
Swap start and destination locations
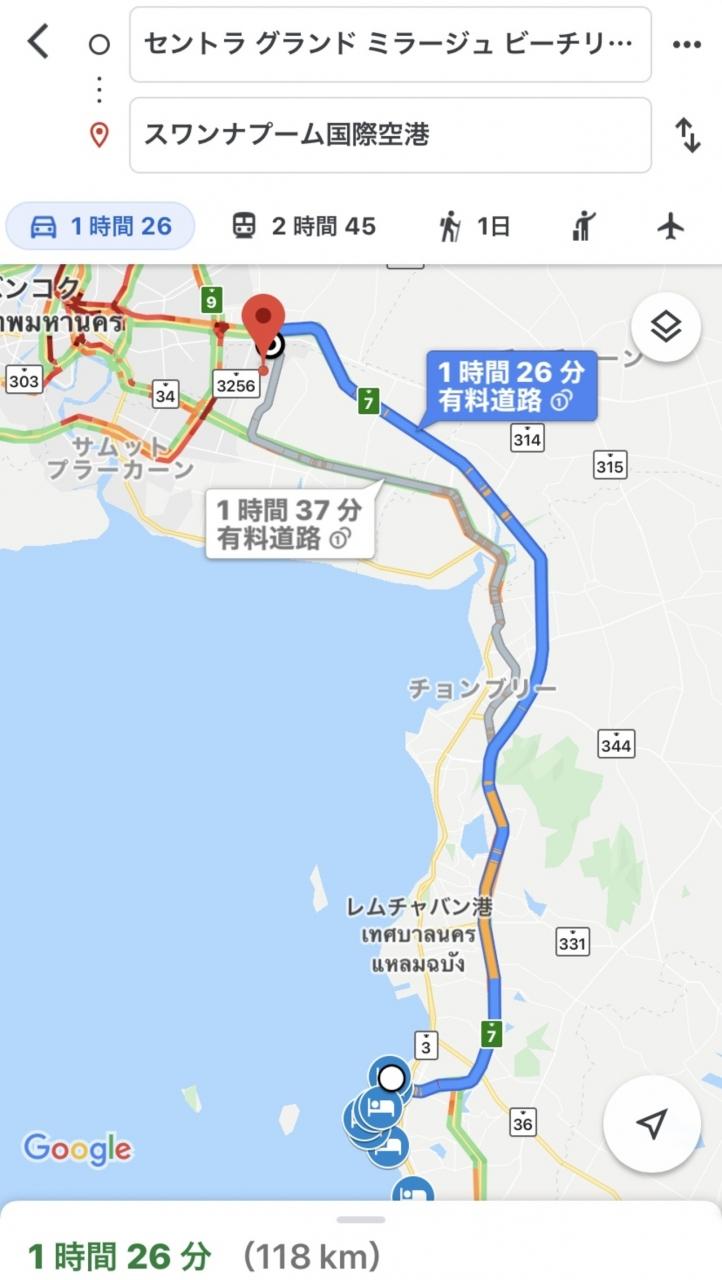(688, 135)
